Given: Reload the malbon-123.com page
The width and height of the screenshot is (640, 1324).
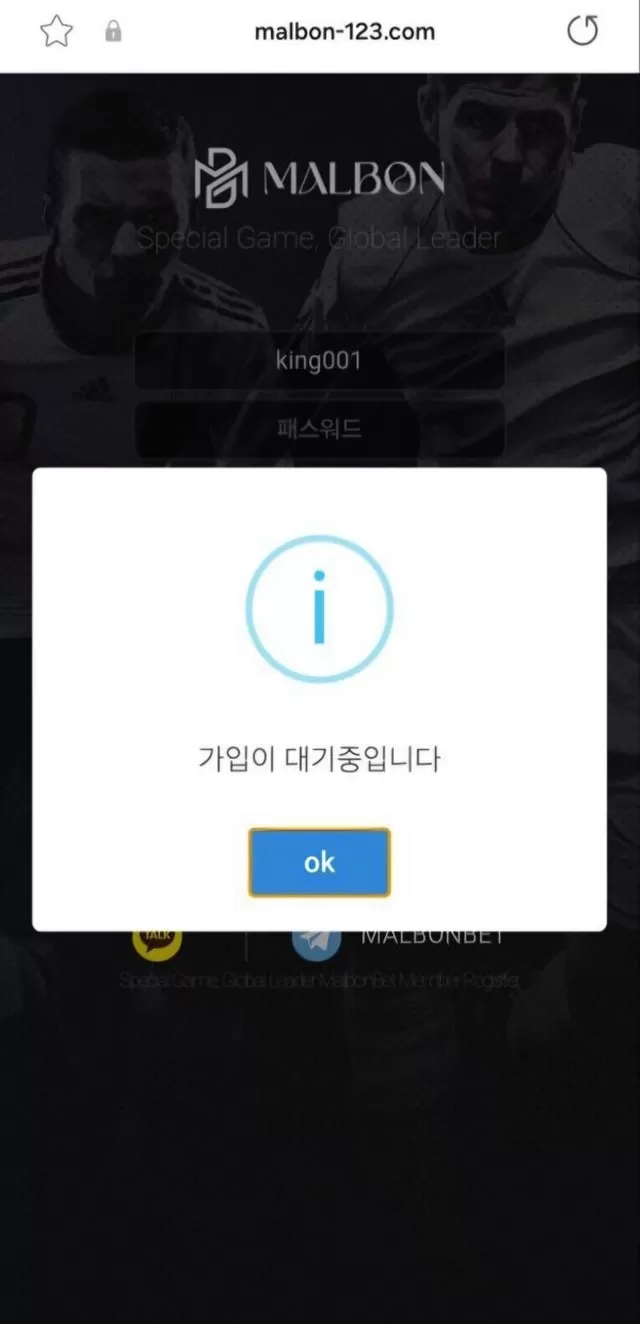Looking at the screenshot, I should click(582, 32).
